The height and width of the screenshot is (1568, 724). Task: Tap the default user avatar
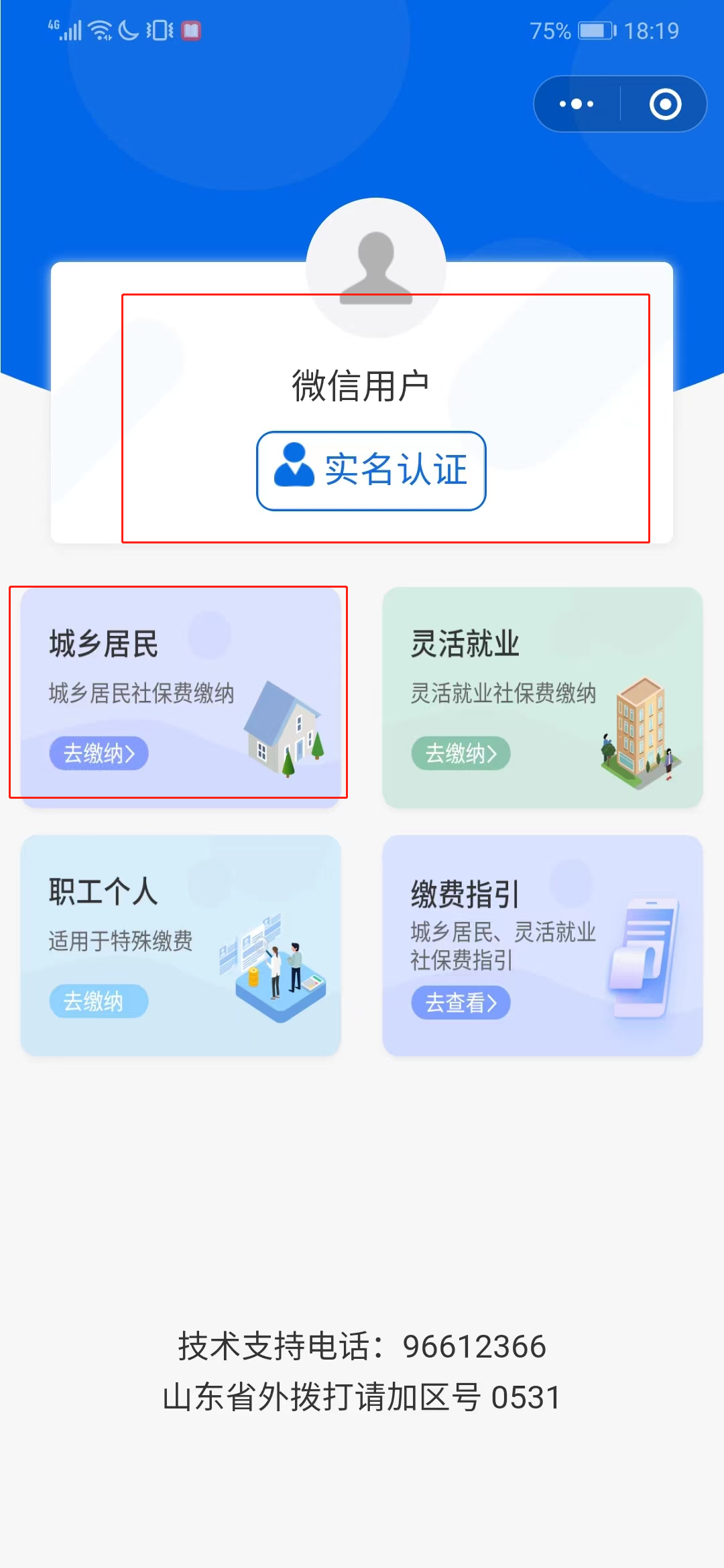376,268
